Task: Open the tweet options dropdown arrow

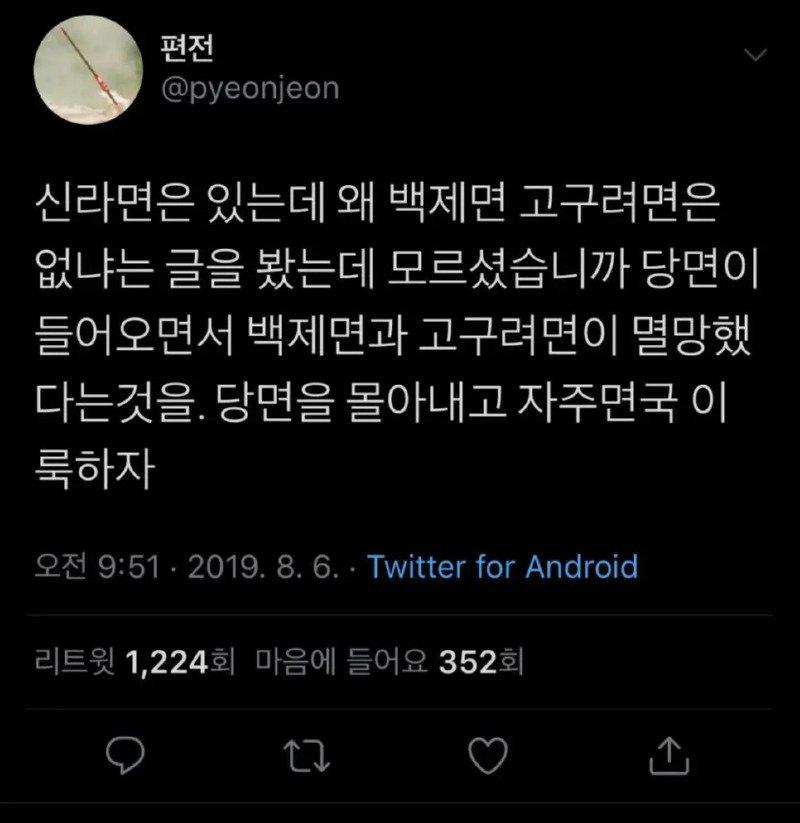Action: [x=752, y=52]
